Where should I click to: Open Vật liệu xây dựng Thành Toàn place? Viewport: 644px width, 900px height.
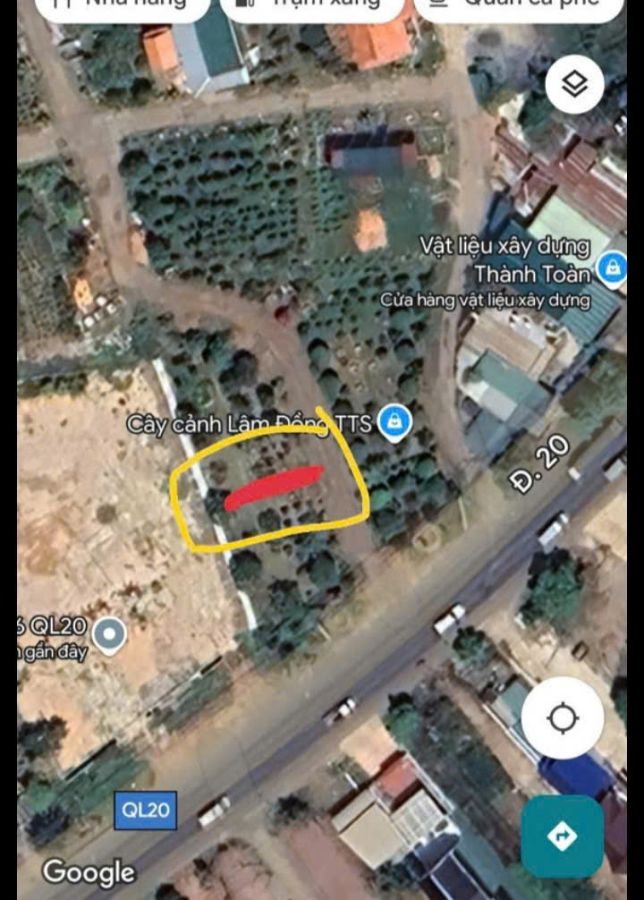(x=611, y=268)
